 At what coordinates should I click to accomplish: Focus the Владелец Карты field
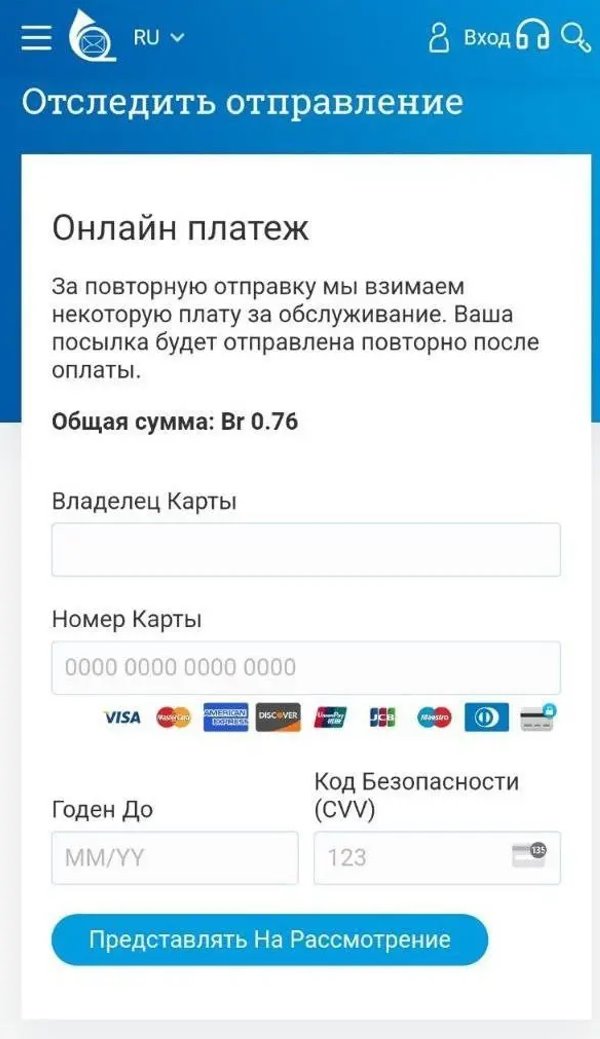pyautogui.click(x=305, y=549)
